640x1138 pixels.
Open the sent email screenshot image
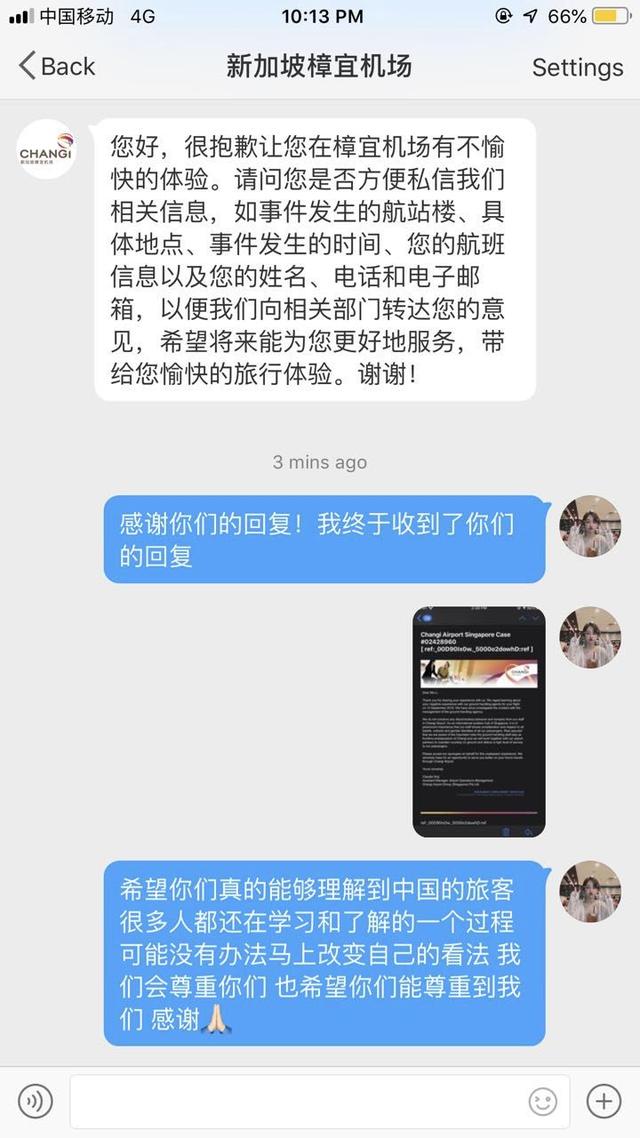pyautogui.click(x=479, y=720)
